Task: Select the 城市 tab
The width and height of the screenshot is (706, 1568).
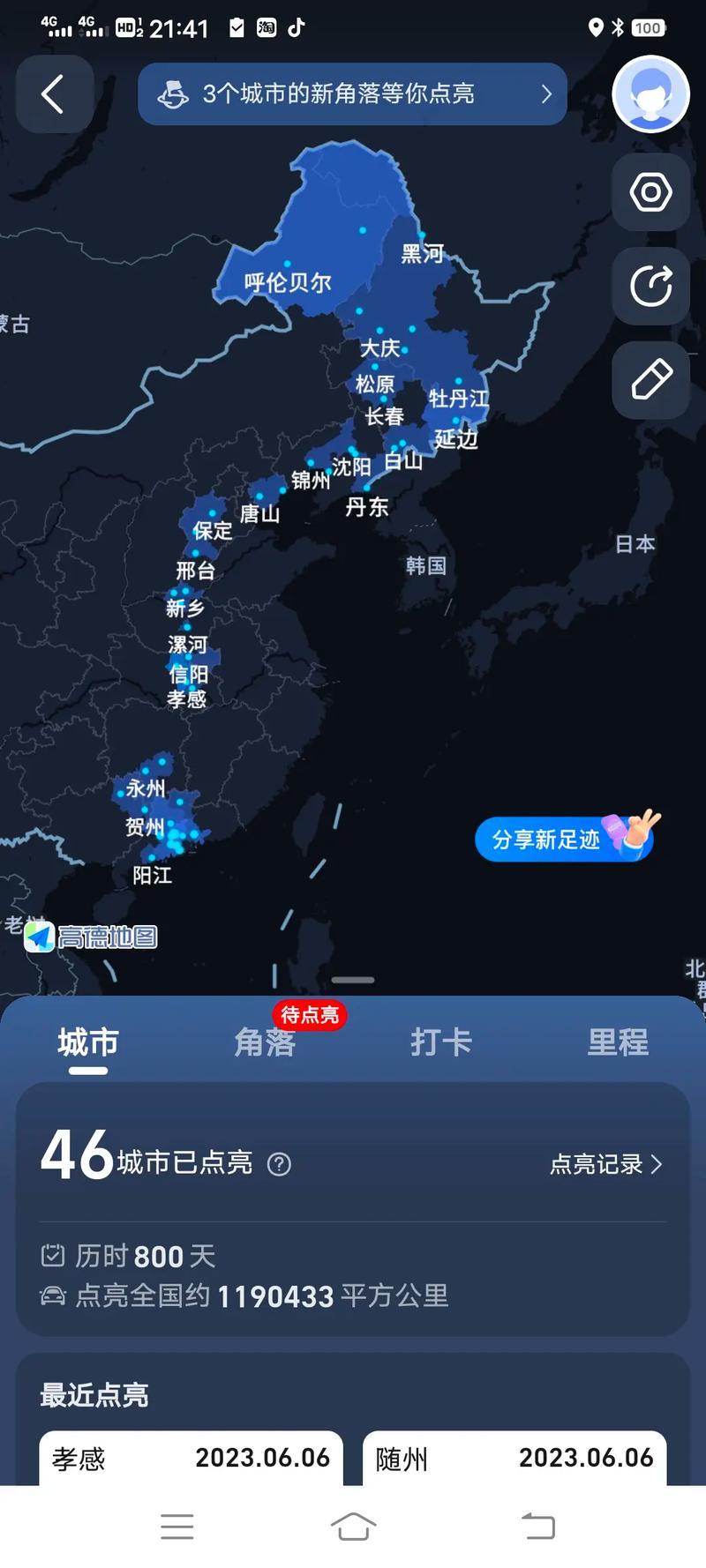Action: pyautogui.click(x=88, y=1042)
